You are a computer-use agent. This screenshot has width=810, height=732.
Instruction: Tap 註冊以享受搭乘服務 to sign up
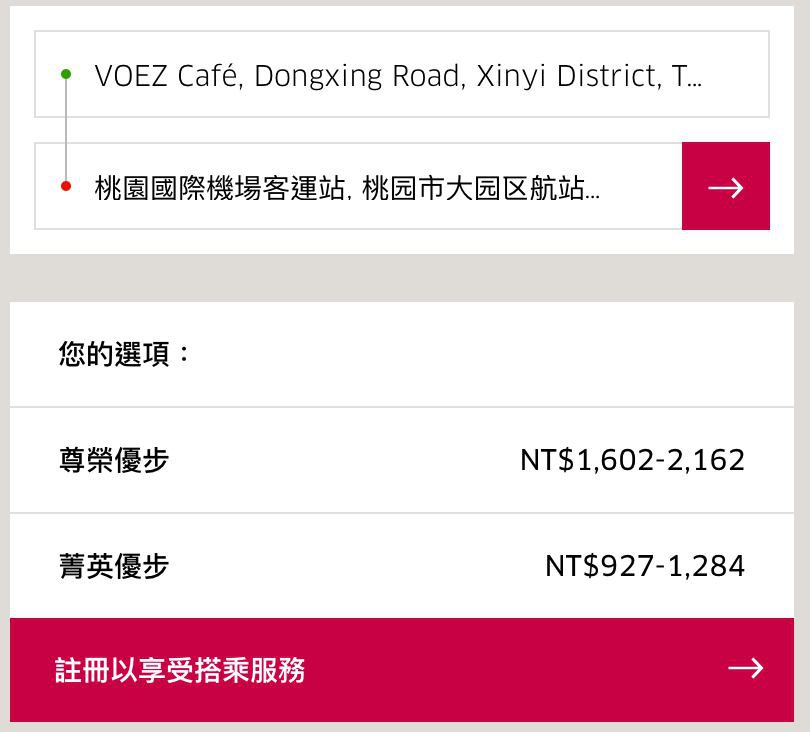click(x=400, y=669)
